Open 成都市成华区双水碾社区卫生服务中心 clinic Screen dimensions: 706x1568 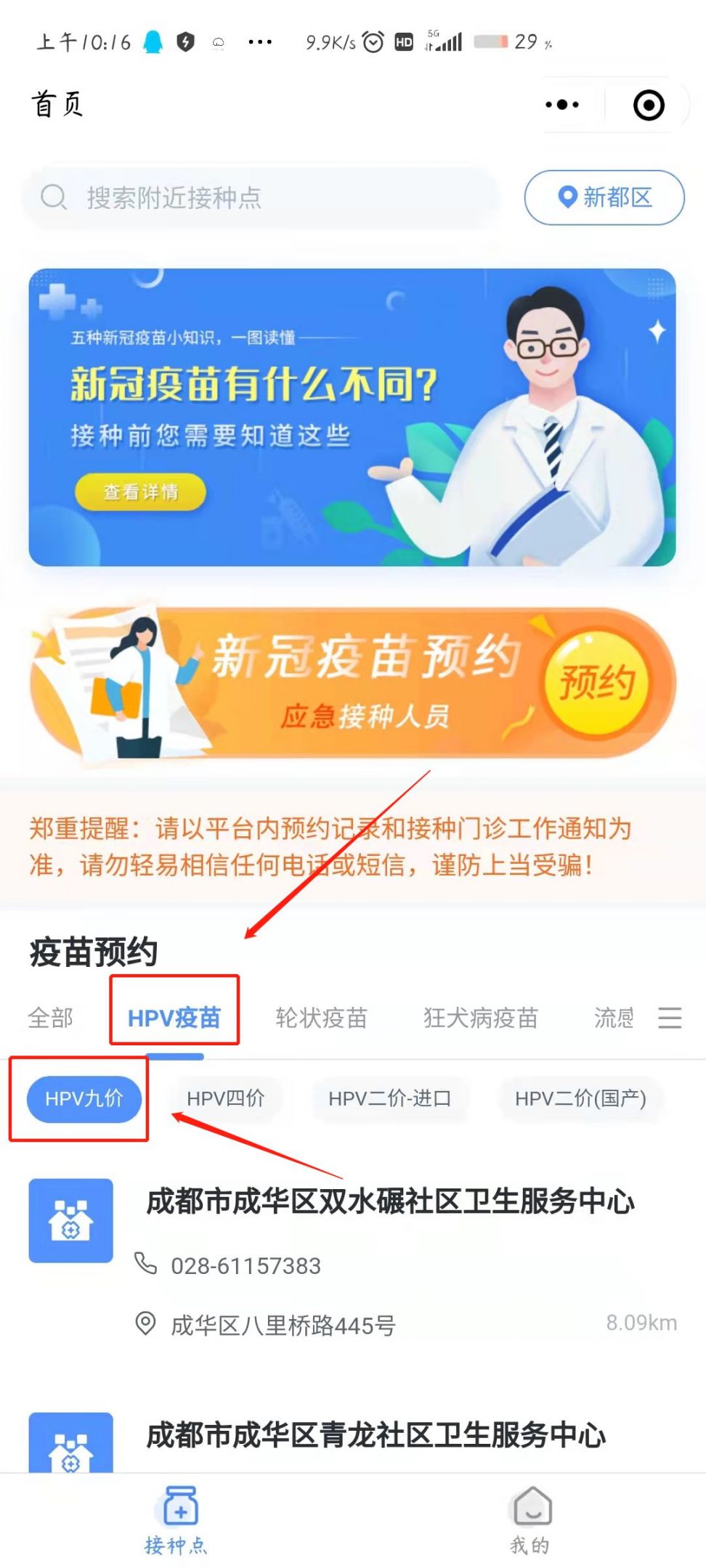pyautogui.click(x=390, y=1201)
